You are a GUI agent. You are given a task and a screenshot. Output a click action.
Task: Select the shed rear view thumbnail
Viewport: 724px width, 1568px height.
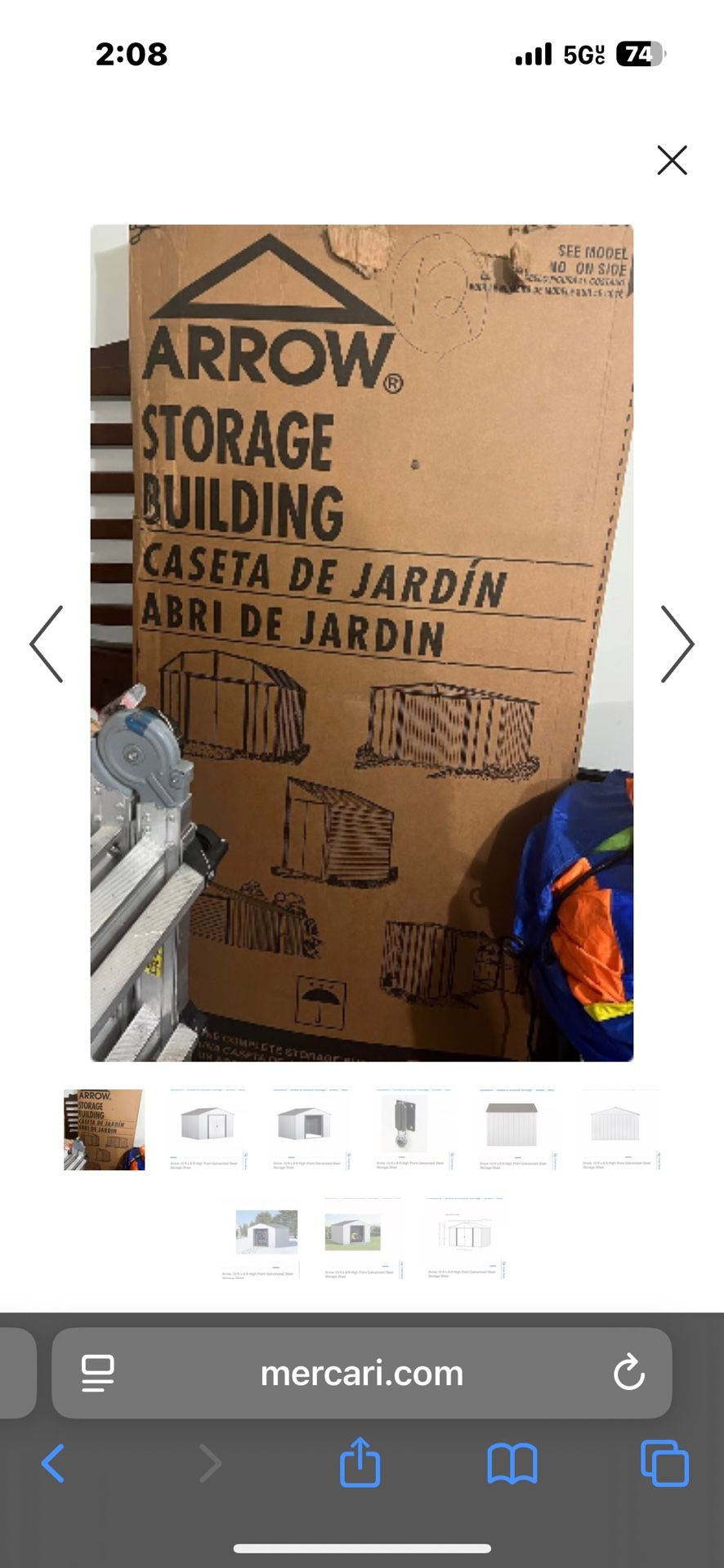pyautogui.click(x=516, y=1129)
